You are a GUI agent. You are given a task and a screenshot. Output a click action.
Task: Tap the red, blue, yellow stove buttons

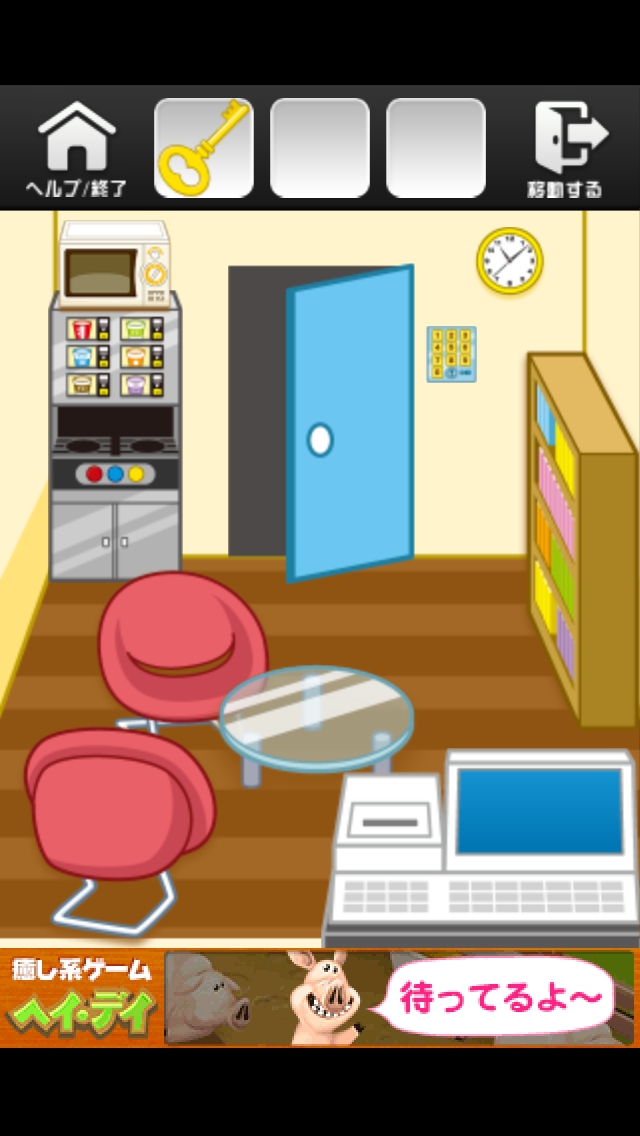tap(115, 473)
